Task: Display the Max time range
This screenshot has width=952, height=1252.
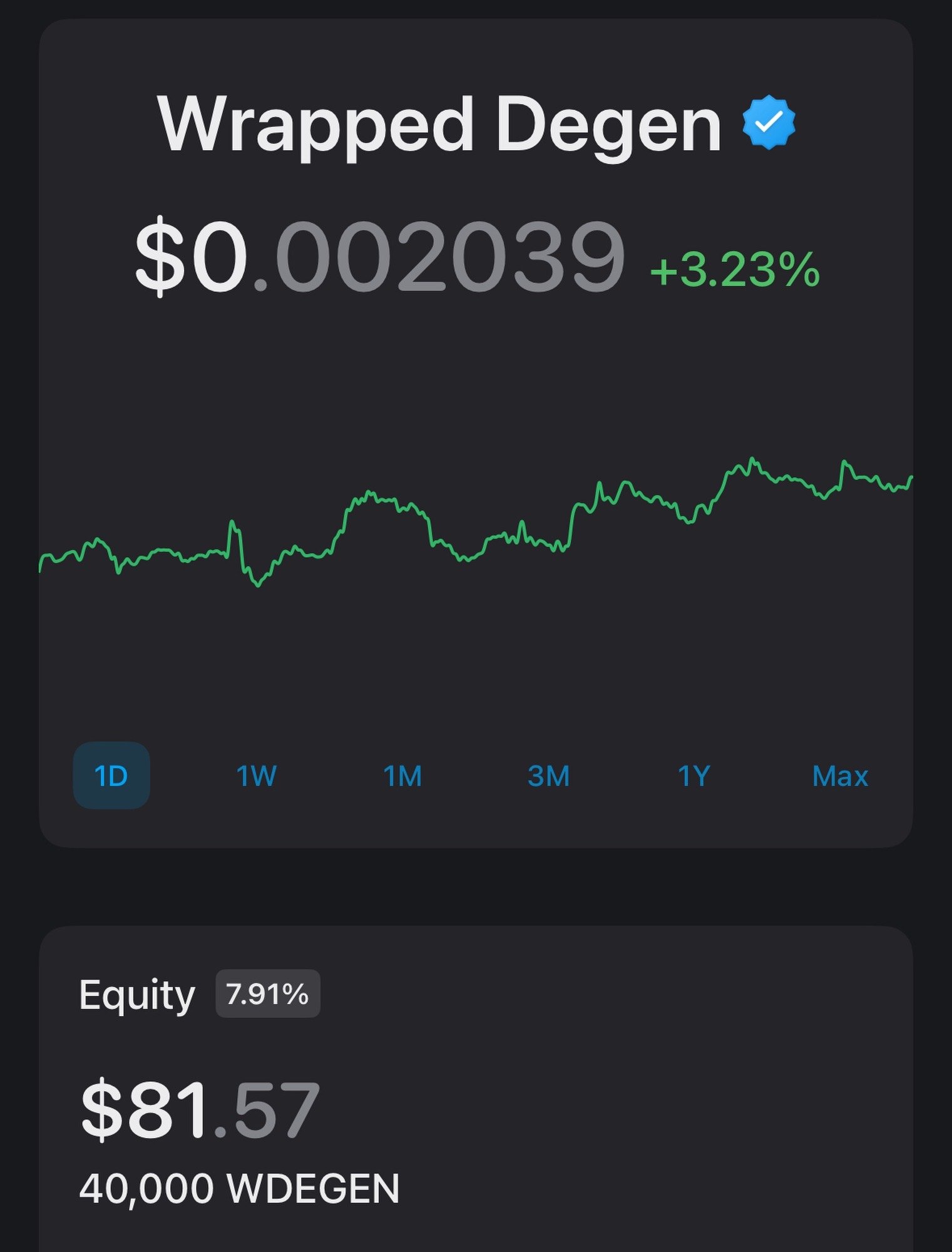Action: pos(839,776)
